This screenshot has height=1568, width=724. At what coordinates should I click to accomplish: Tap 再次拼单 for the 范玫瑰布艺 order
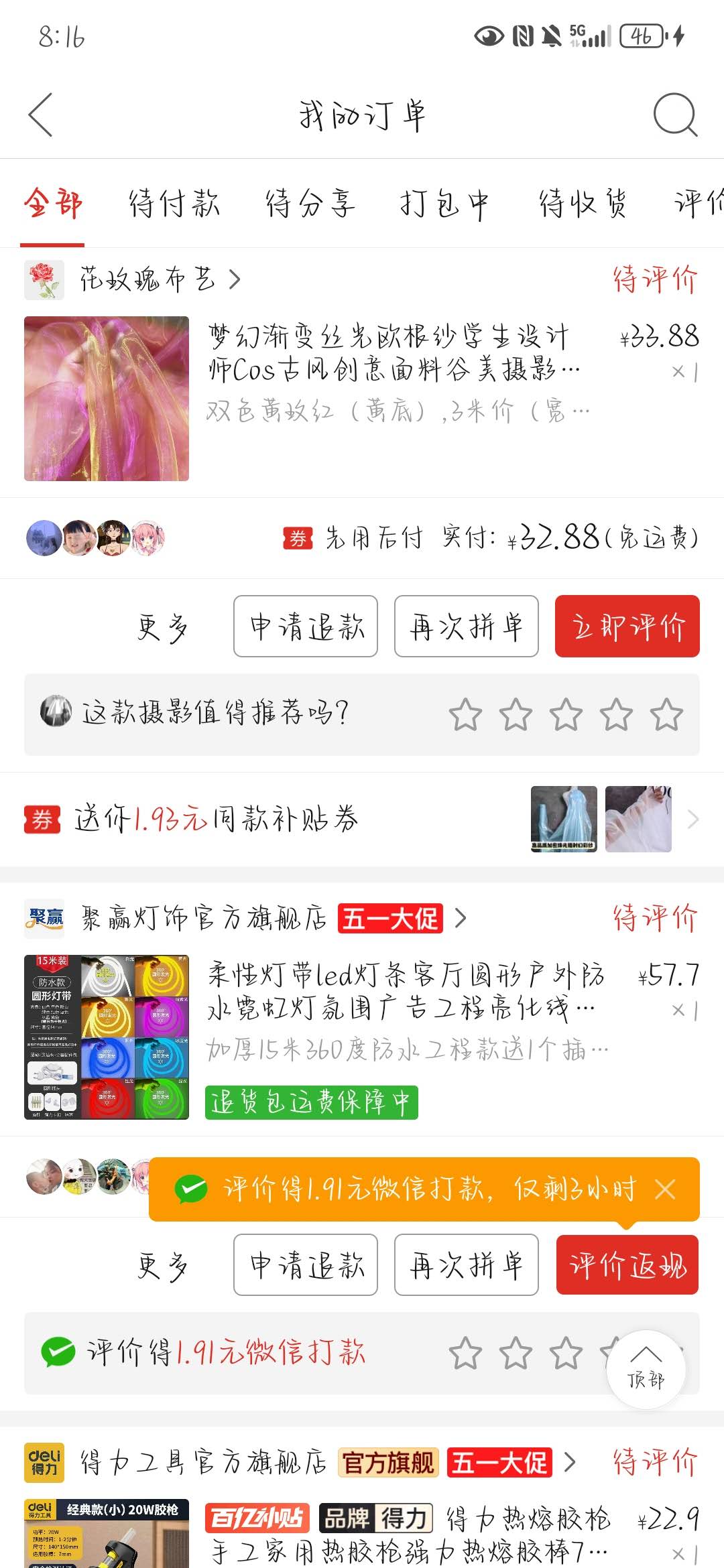(467, 626)
